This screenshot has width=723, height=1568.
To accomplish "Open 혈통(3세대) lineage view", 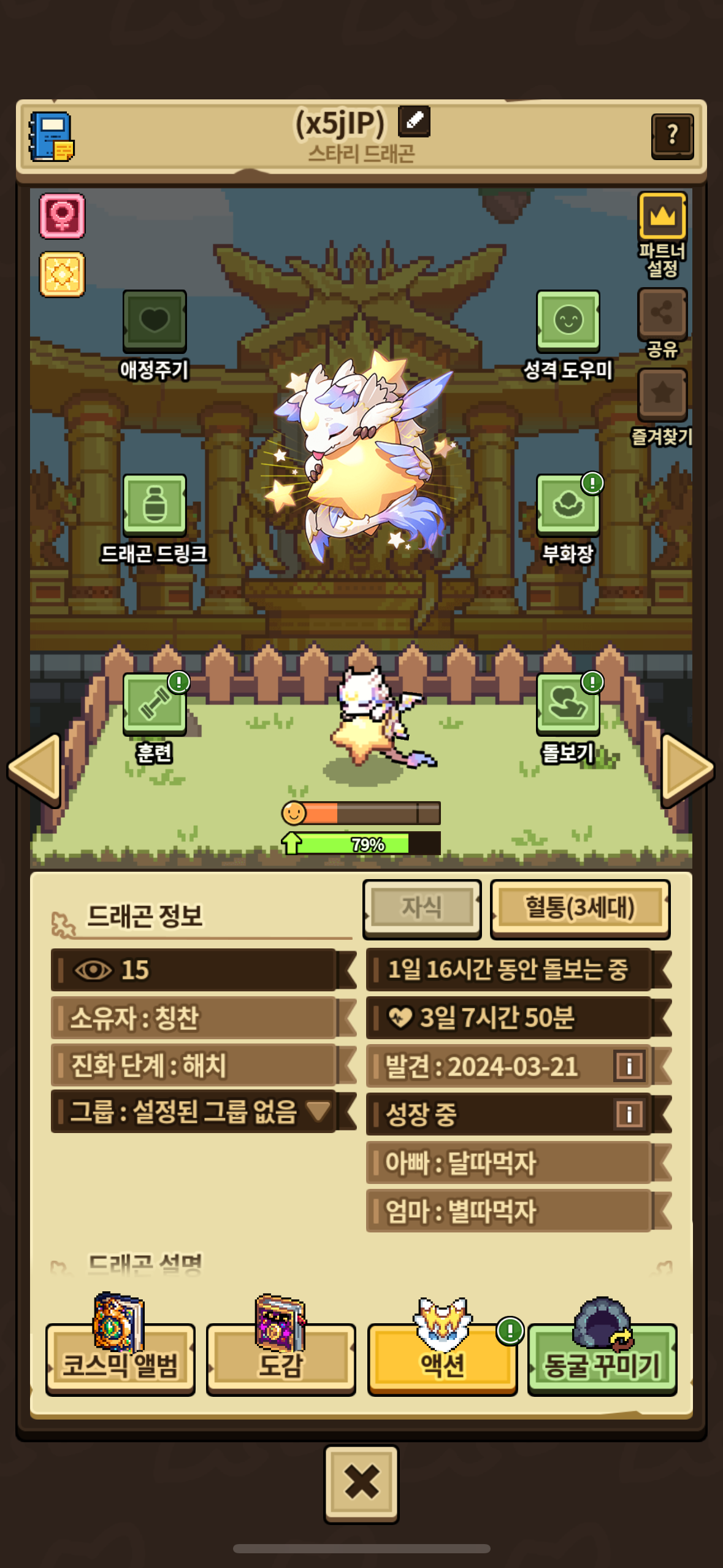I will (580, 909).
